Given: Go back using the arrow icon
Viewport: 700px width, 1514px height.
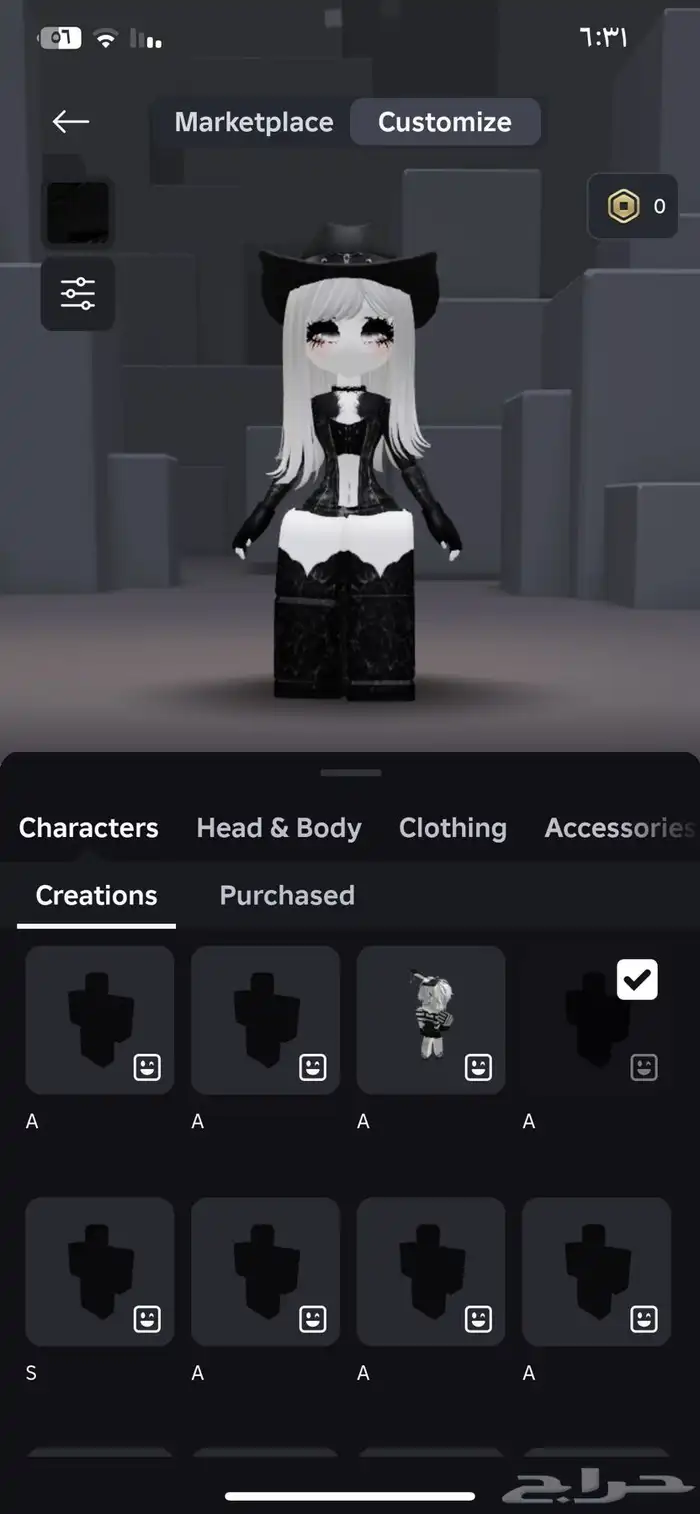Looking at the screenshot, I should point(71,122).
